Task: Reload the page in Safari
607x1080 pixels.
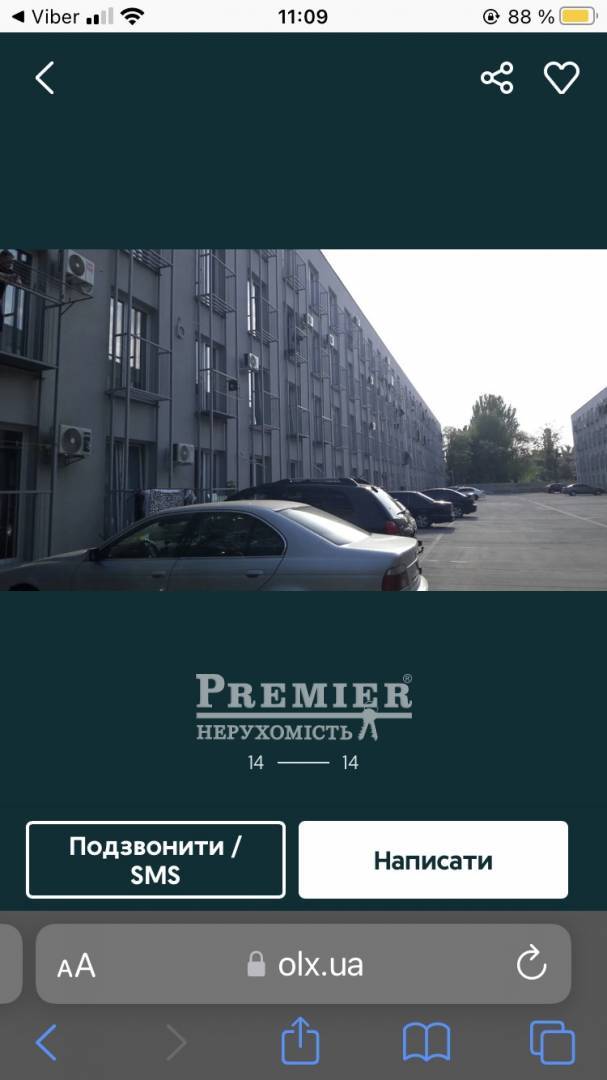Action: [531, 963]
